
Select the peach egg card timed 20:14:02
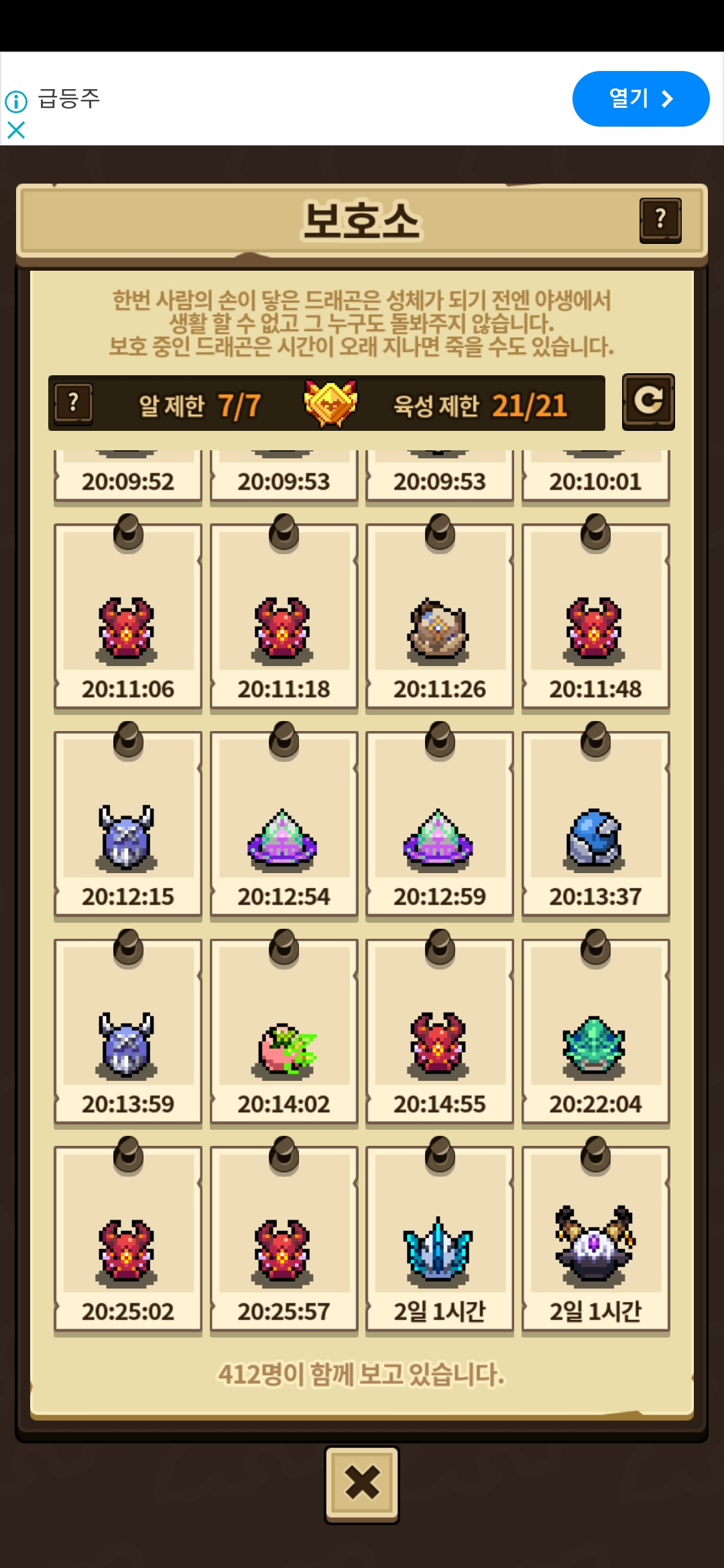coord(284,1031)
